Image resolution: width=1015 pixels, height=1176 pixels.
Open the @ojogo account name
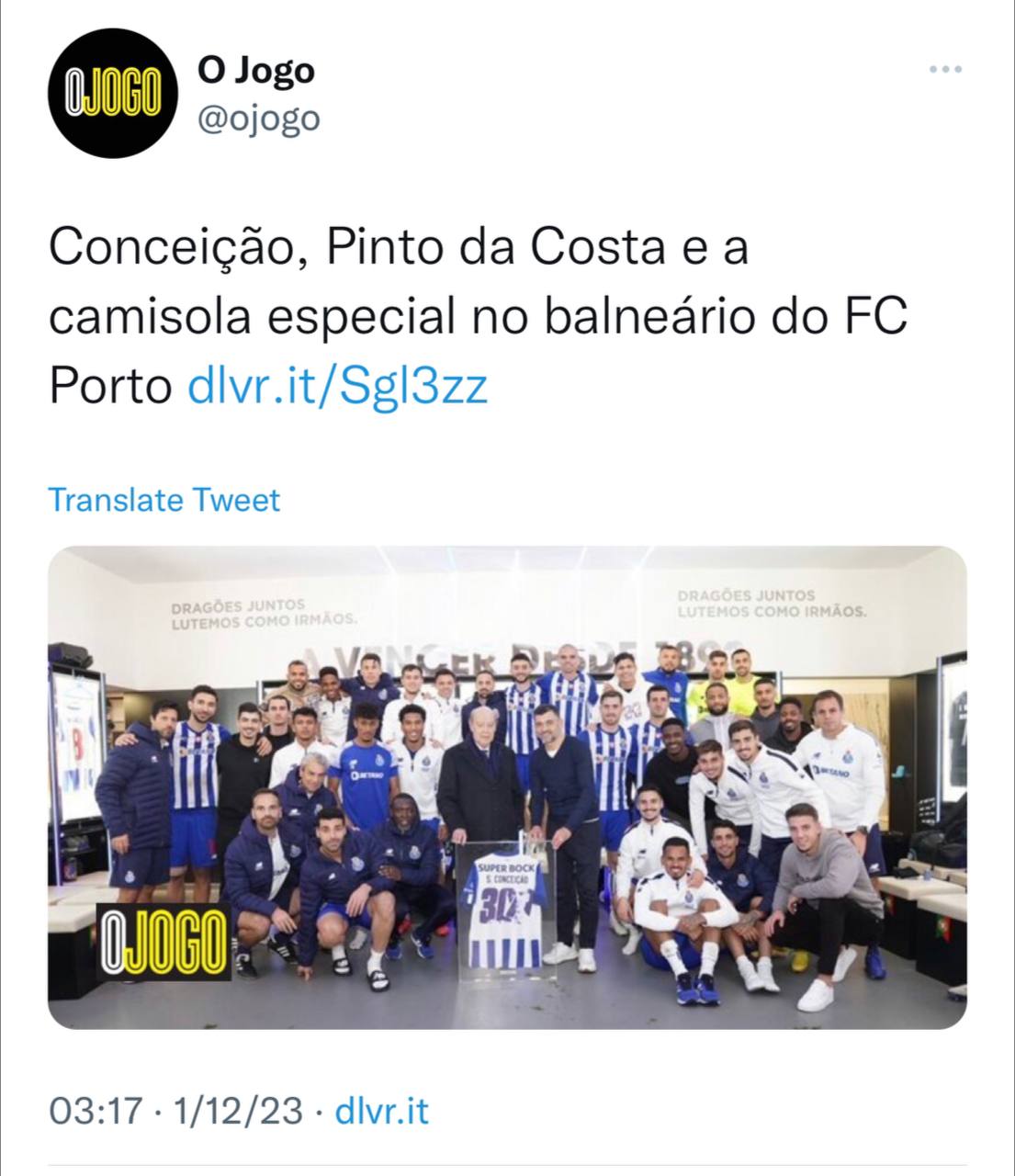(259, 119)
